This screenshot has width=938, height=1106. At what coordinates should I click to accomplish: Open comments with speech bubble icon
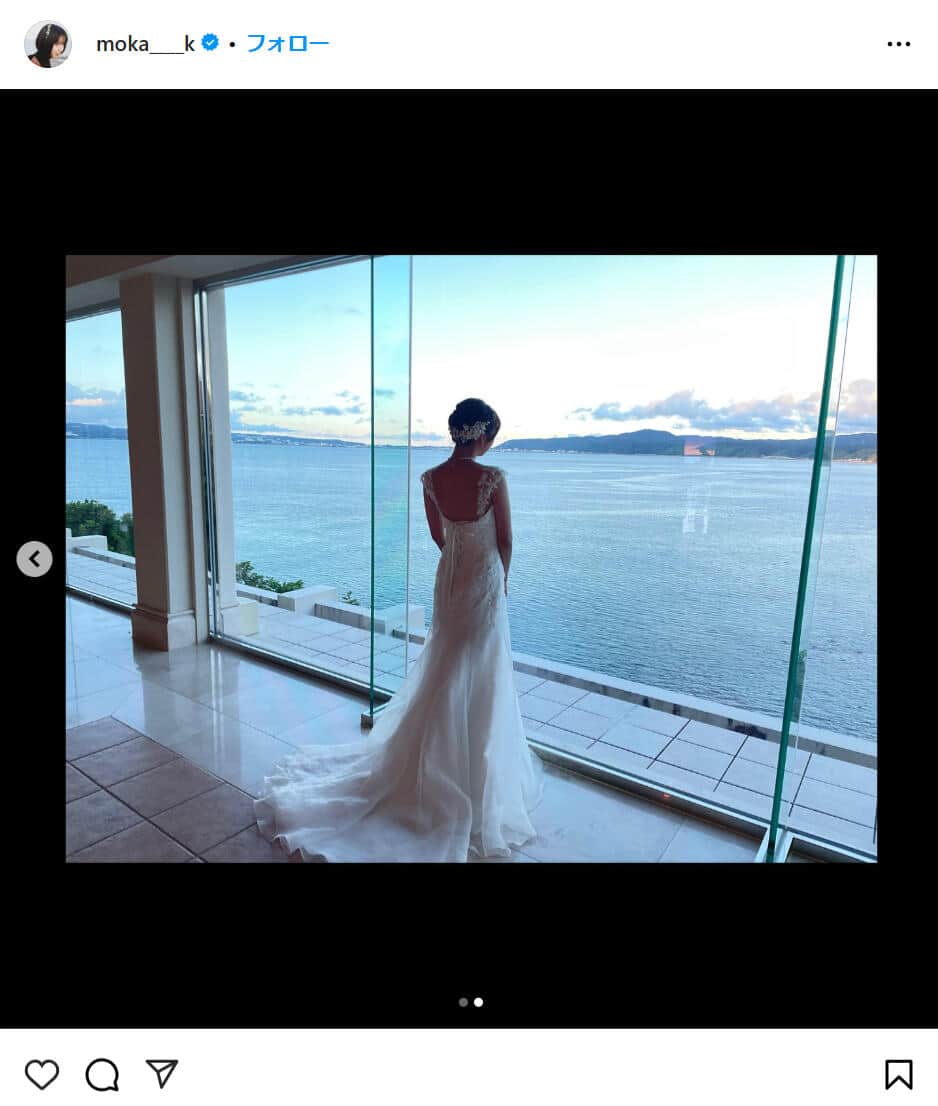pos(102,1074)
